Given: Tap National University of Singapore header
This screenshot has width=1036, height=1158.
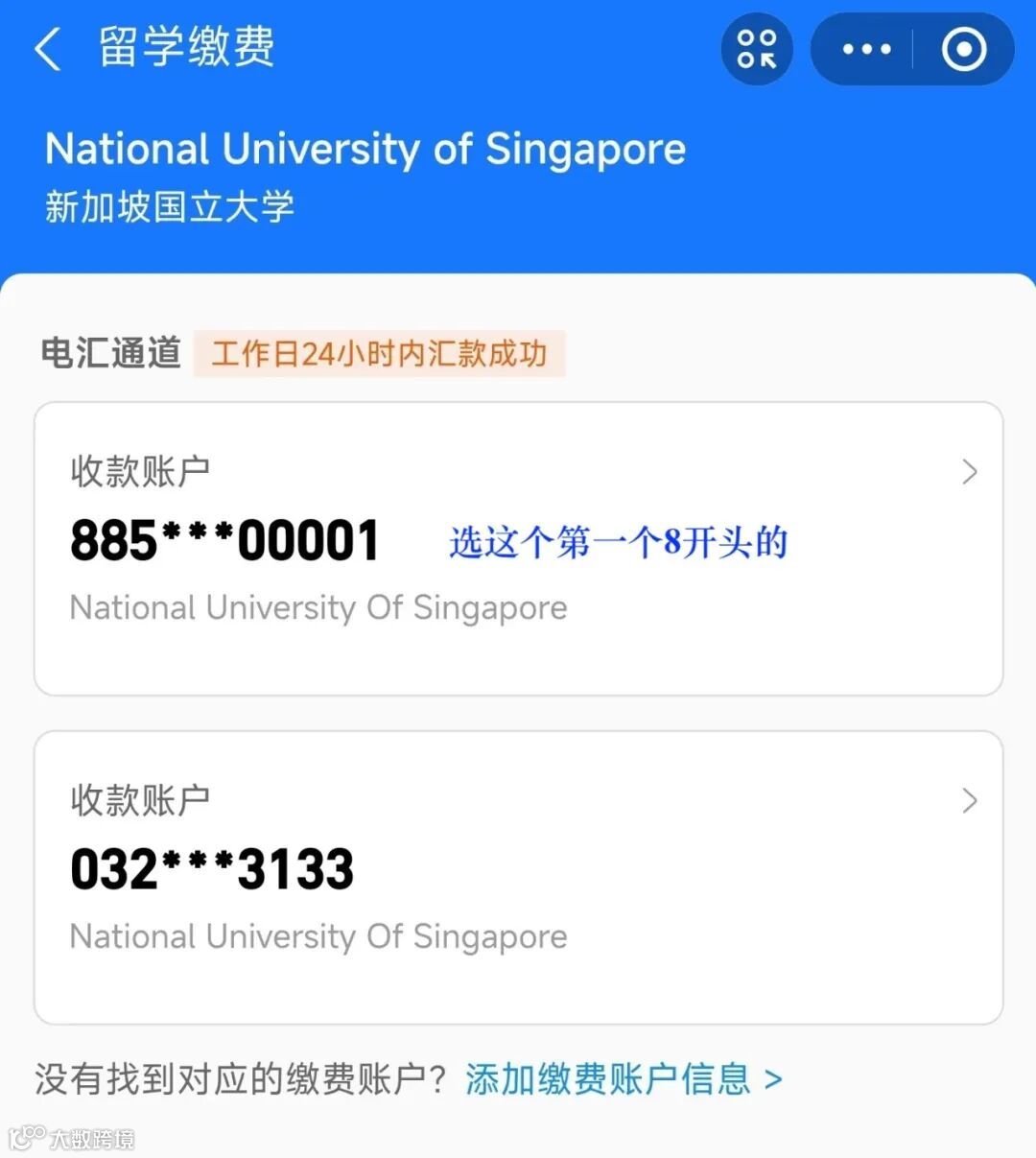Looking at the screenshot, I should tap(365, 148).
